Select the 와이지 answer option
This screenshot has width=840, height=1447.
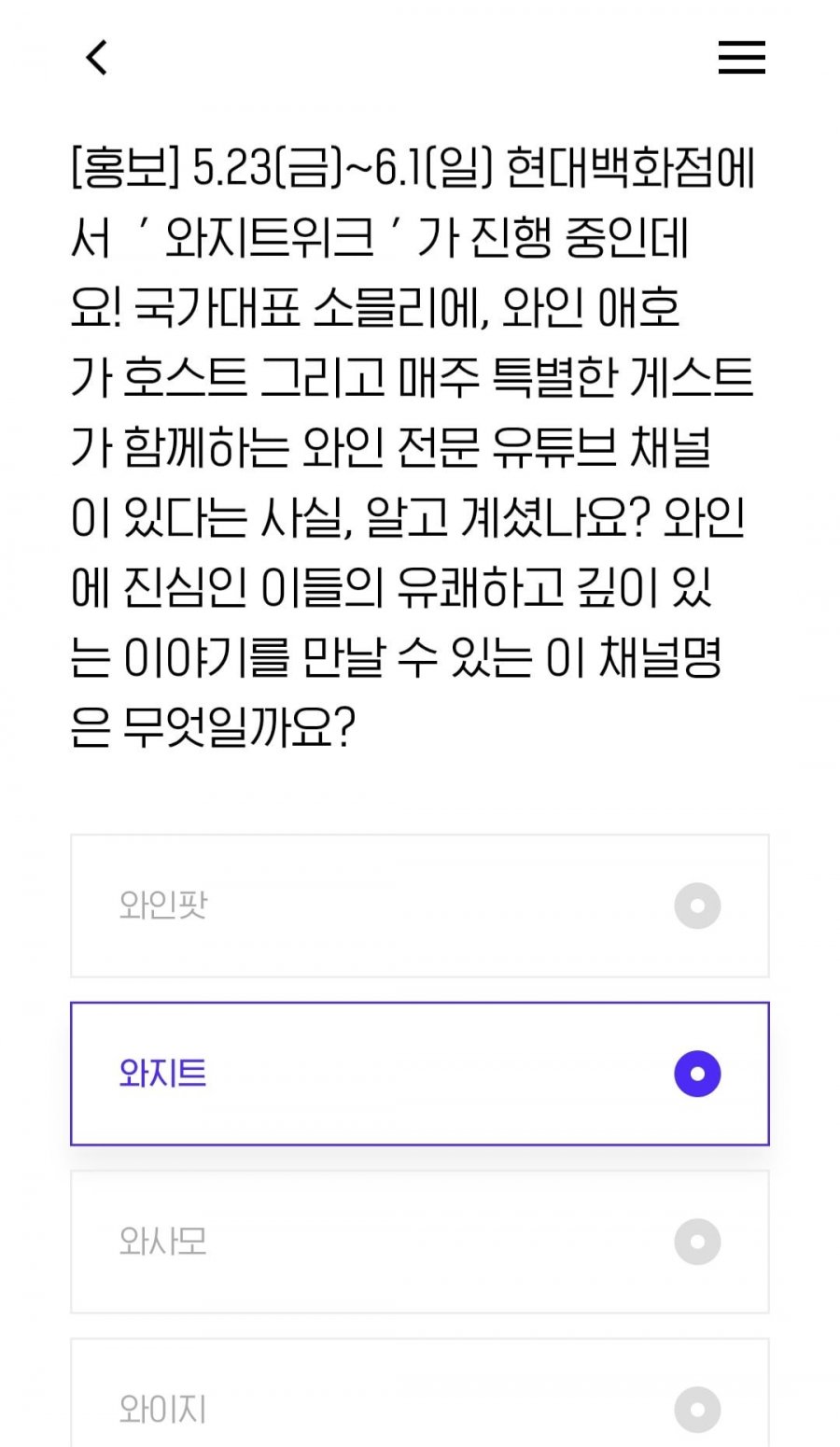point(419,1405)
